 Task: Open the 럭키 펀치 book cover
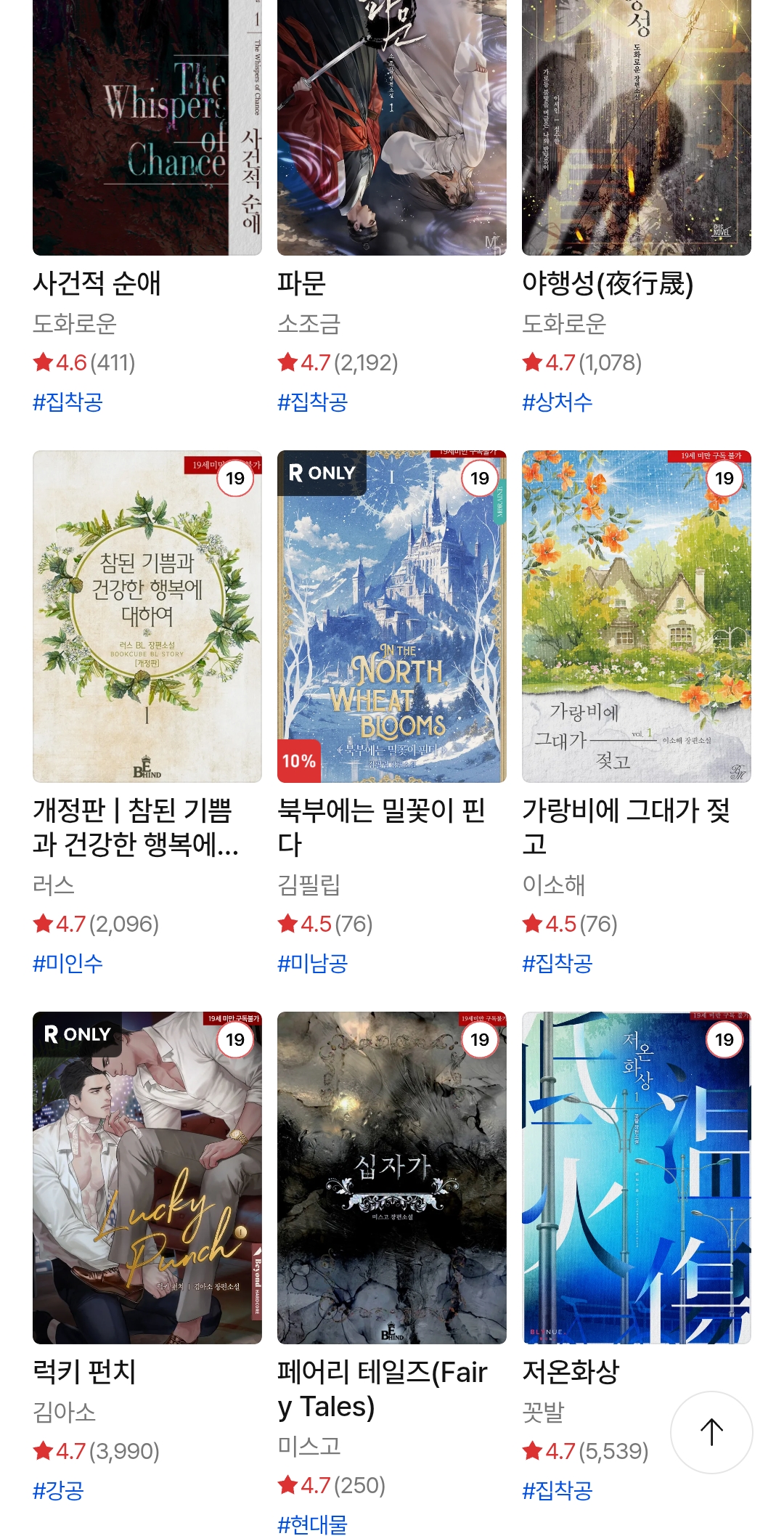(147, 1177)
